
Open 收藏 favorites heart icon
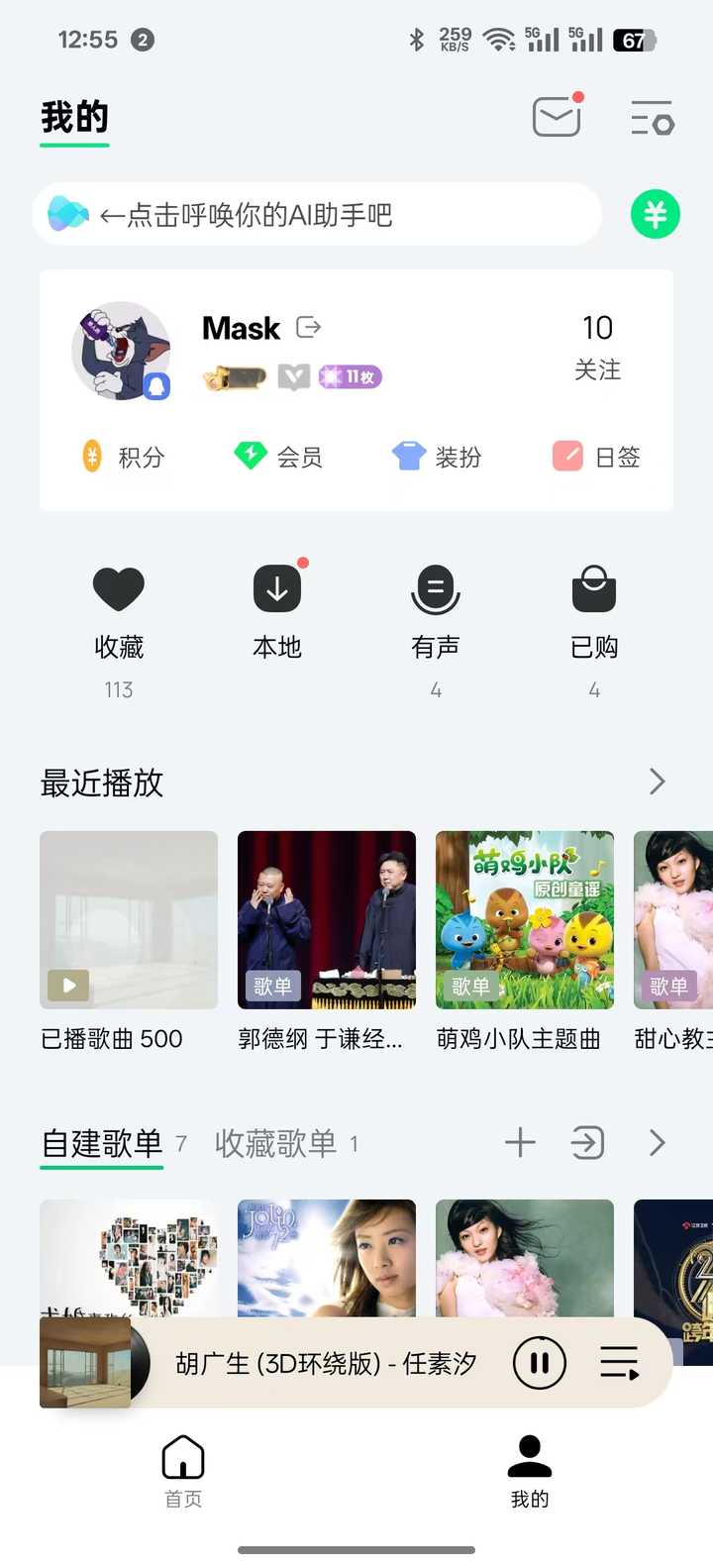click(118, 587)
